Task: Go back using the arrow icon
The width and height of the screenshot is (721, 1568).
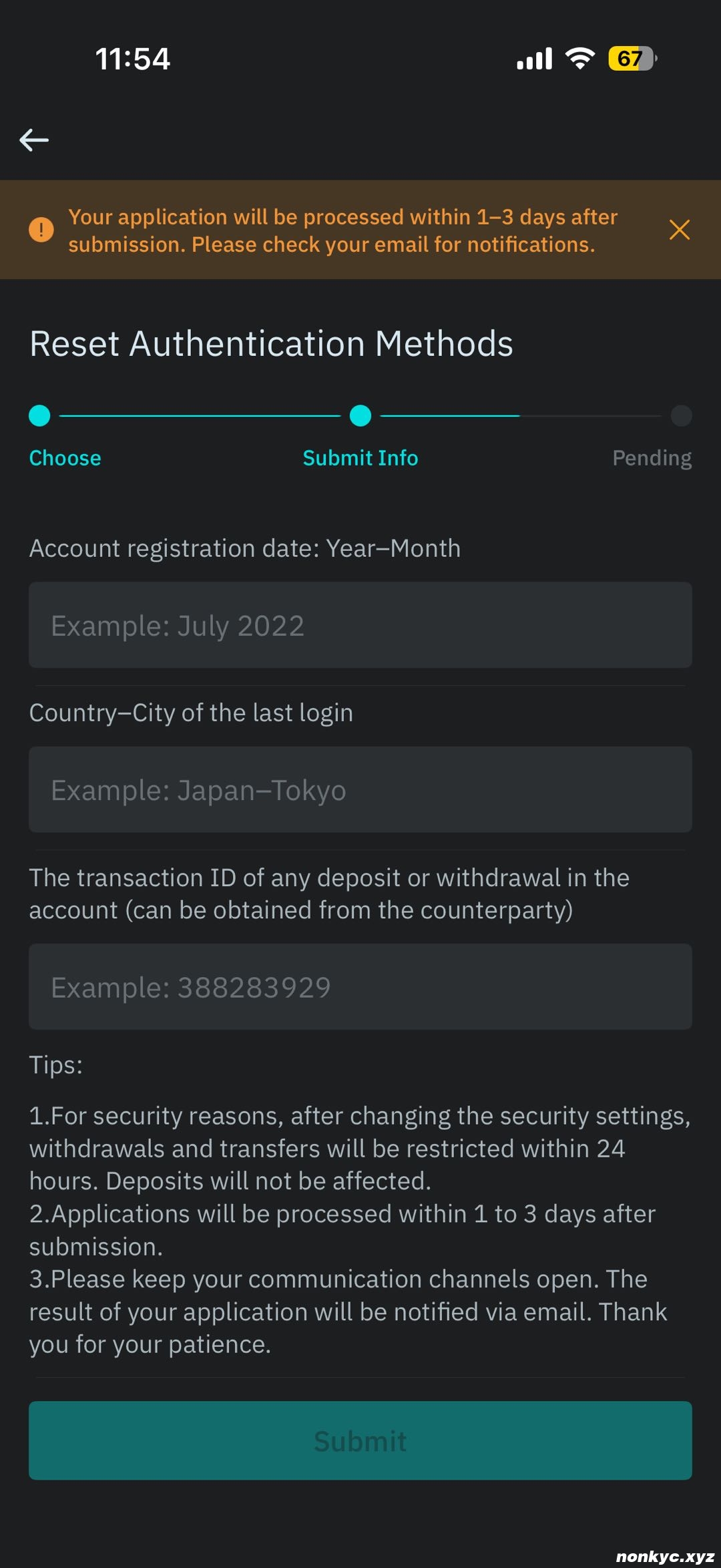Action: (x=34, y=140)
